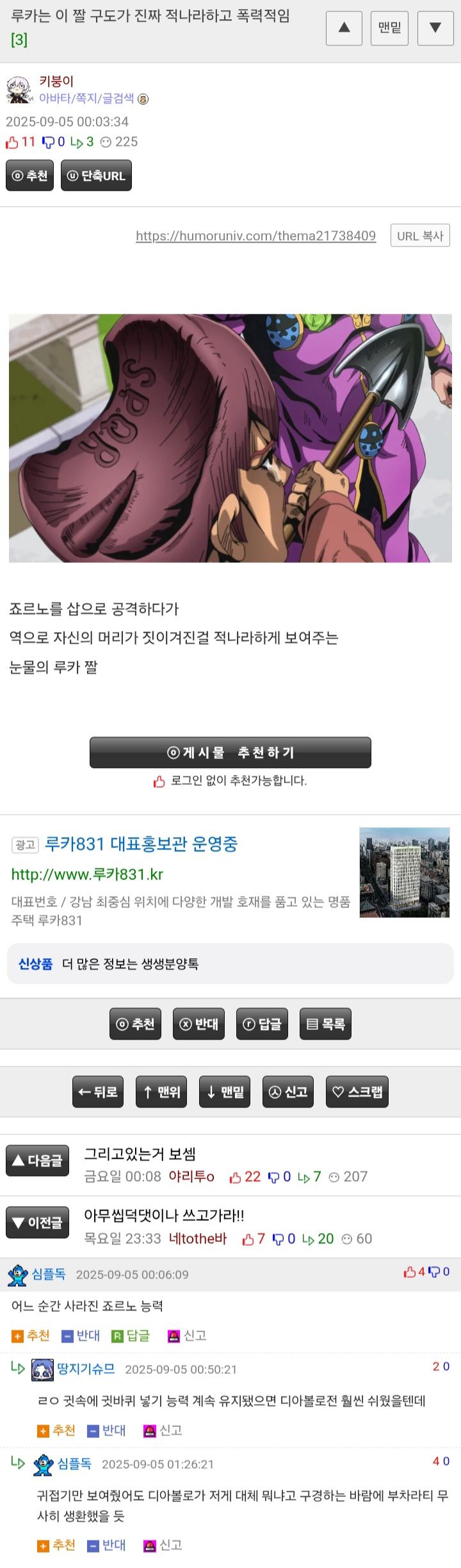Open previous post 아무씹덕댓이나 쓰고가라!!
The height and width of the screenshot is (1568, 461).
pyautogui.click(x=164, y=1215)
